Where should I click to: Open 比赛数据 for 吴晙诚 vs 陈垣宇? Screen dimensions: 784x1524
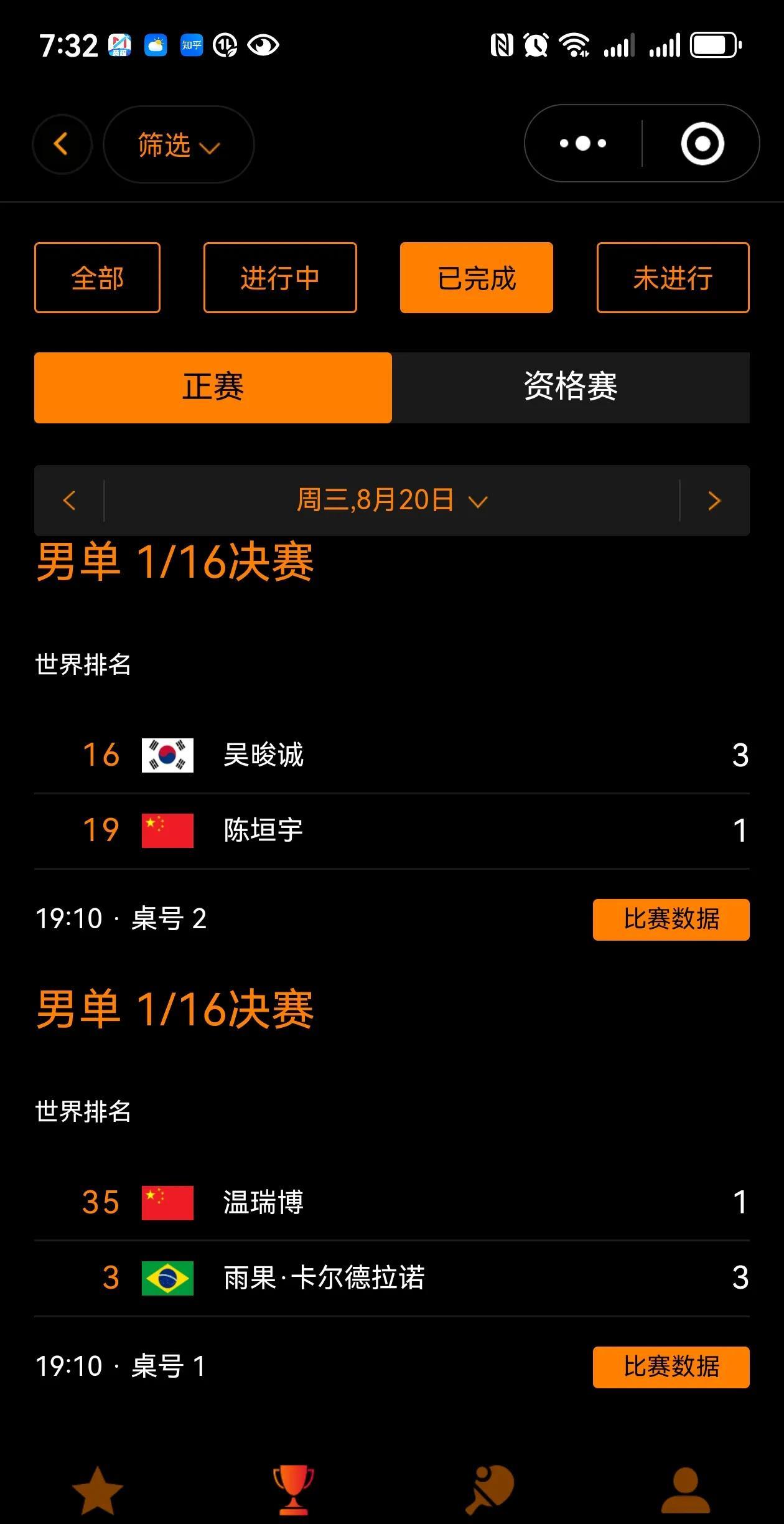point(671,920)
